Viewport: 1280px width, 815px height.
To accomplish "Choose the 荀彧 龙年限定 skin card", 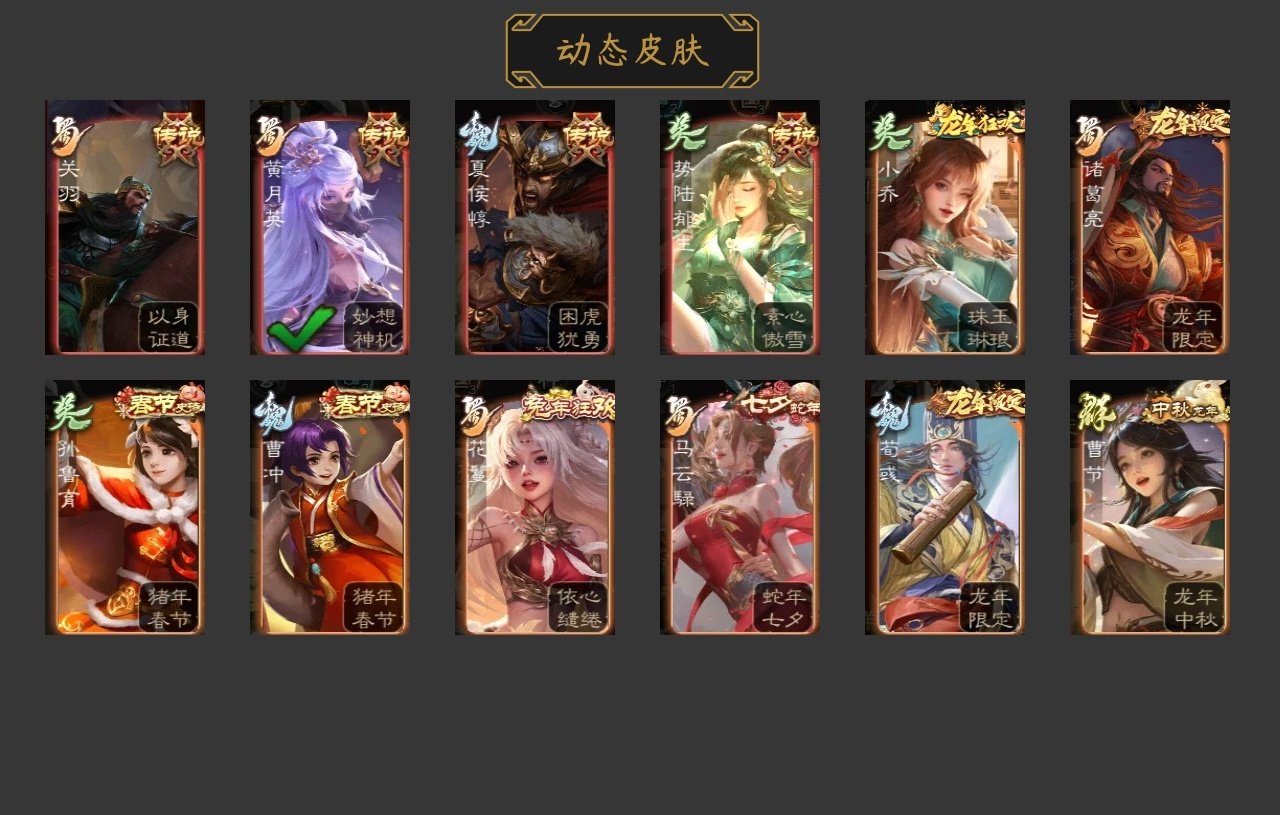I will coord(945,508).
